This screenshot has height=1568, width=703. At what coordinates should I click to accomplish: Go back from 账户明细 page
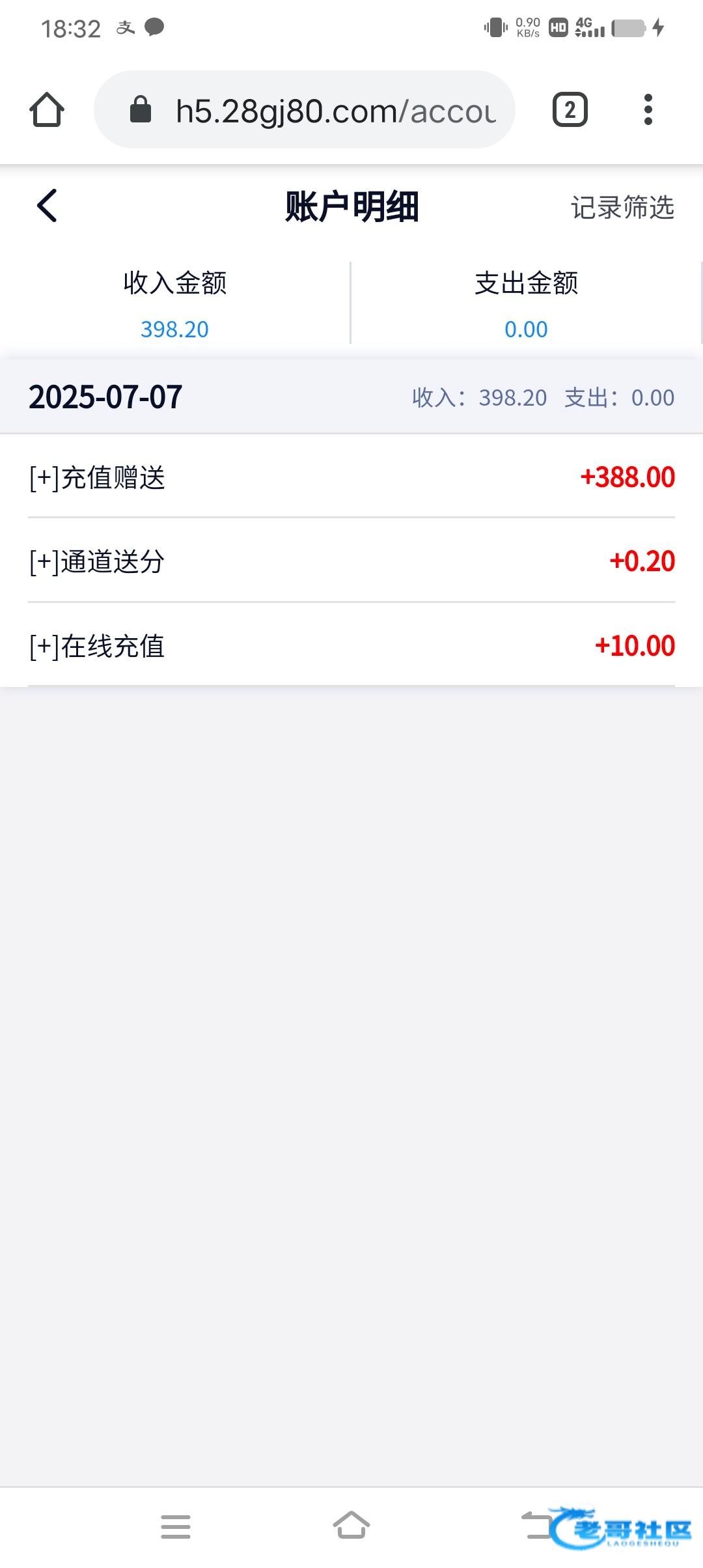click(48, 206)
